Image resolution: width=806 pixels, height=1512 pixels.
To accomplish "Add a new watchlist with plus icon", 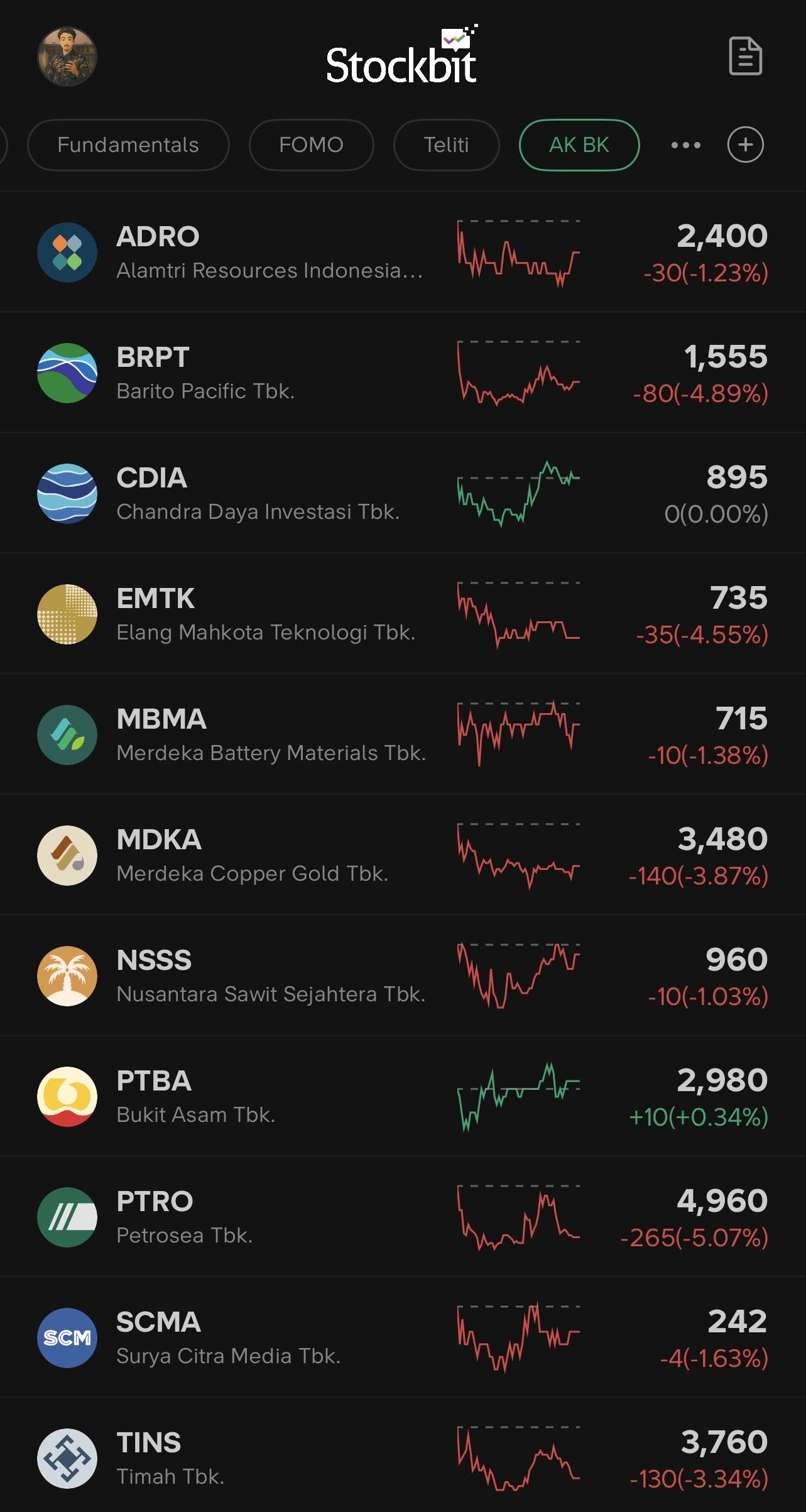I will (x=745, y=145).
